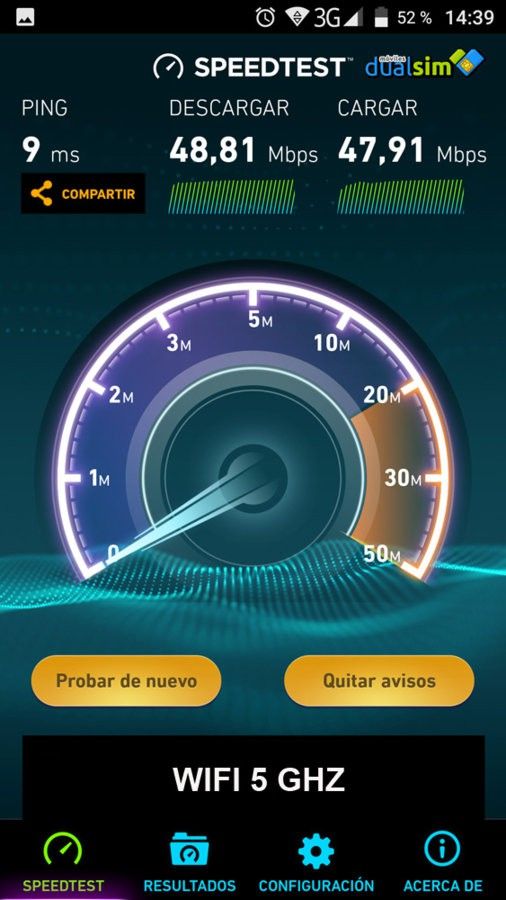Tap the Quitar avisos button
506x900 pixels.
[x=379, y=681]
